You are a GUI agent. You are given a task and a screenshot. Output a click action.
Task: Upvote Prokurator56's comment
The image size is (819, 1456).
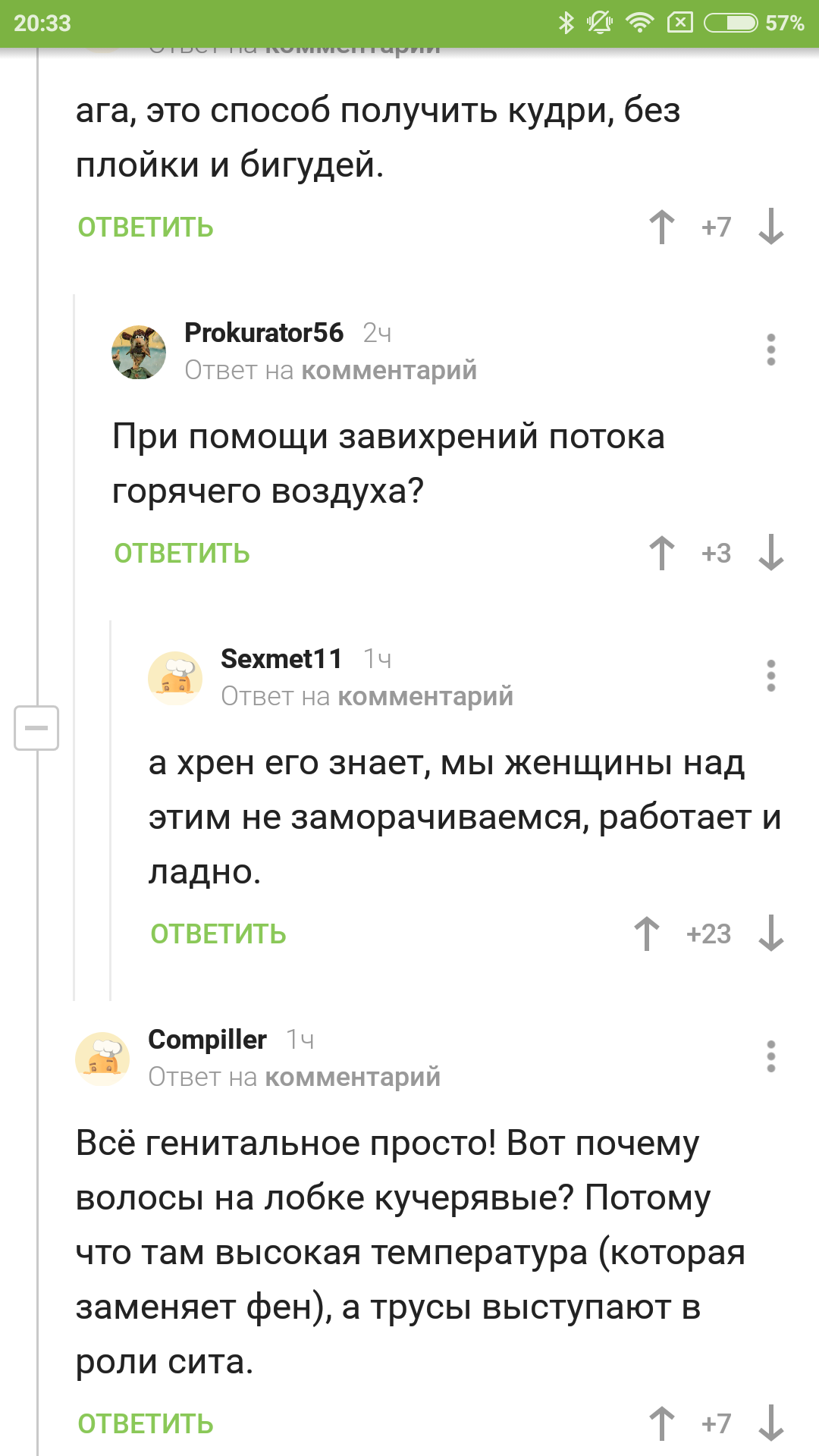pos(661,553)
